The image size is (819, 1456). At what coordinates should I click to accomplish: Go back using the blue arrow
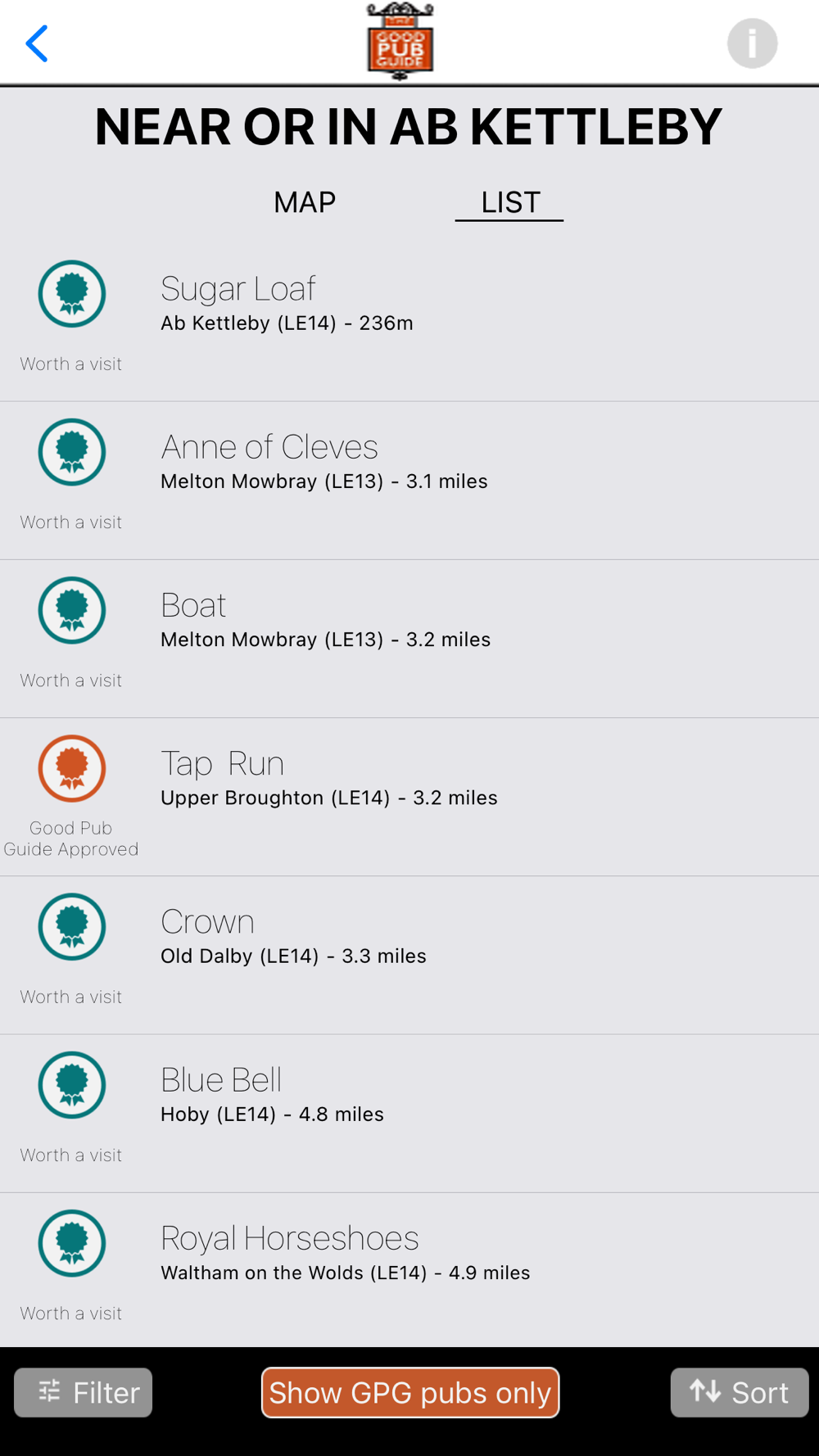pos(37,43)
